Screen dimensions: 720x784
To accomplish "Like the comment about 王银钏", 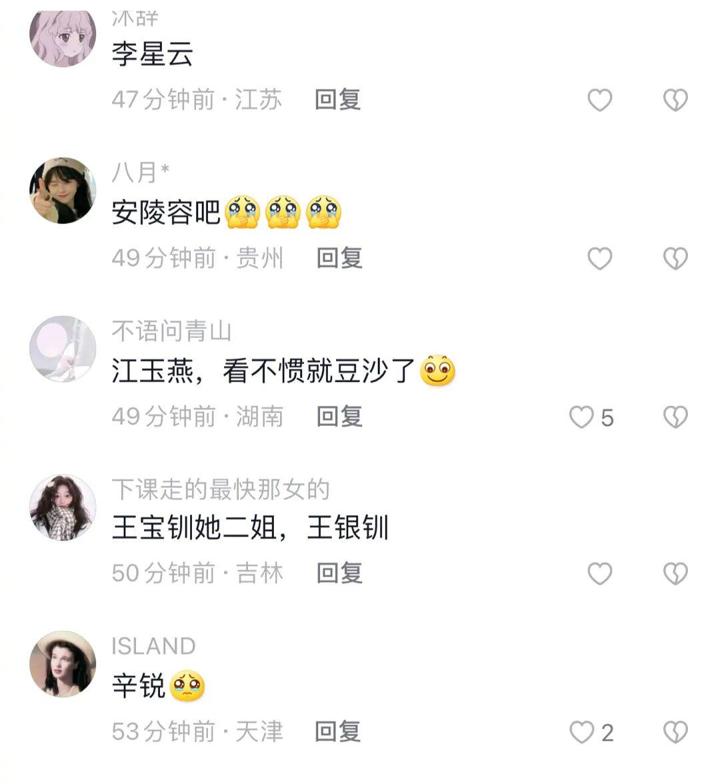I will pos(599,573).
